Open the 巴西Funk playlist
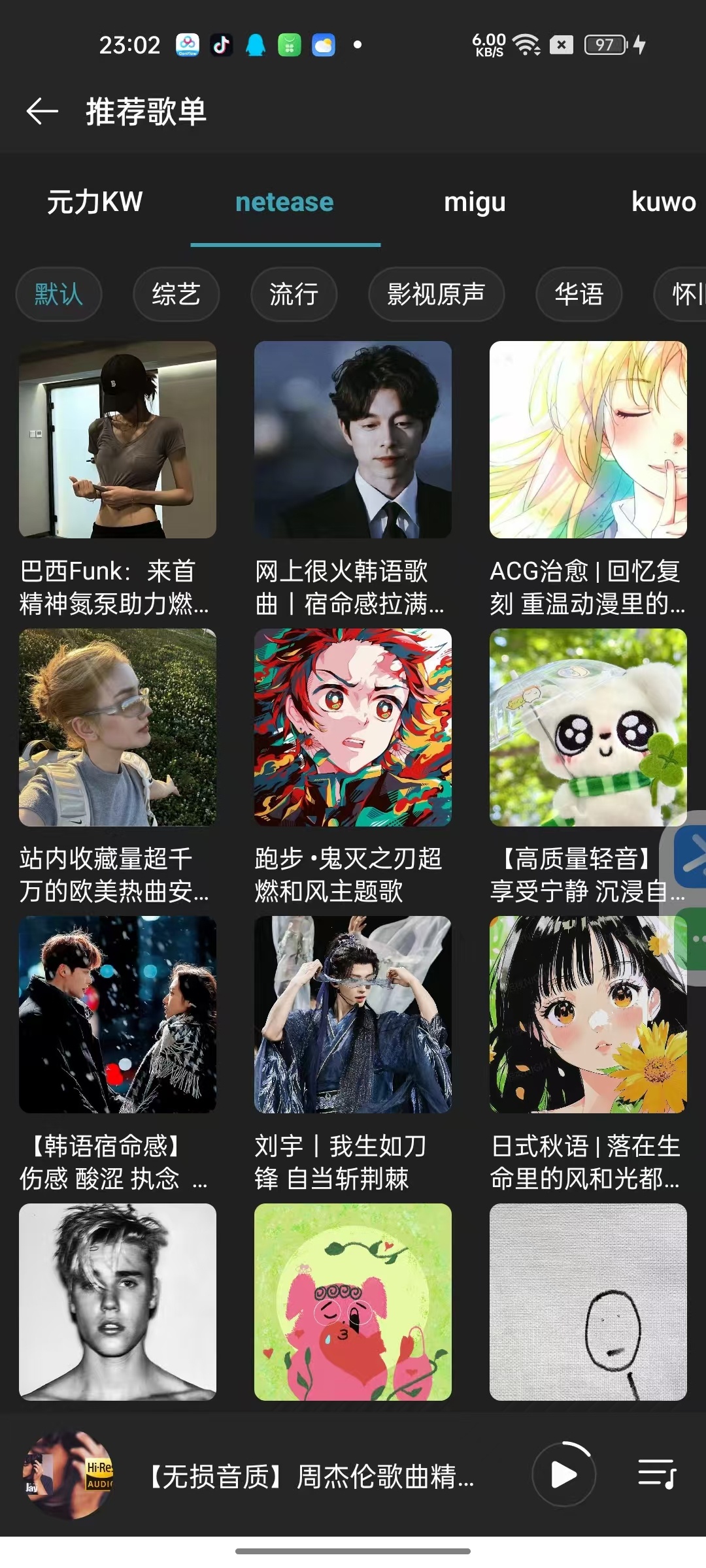Screen dimensions: 706x1568 coord(118,440)
